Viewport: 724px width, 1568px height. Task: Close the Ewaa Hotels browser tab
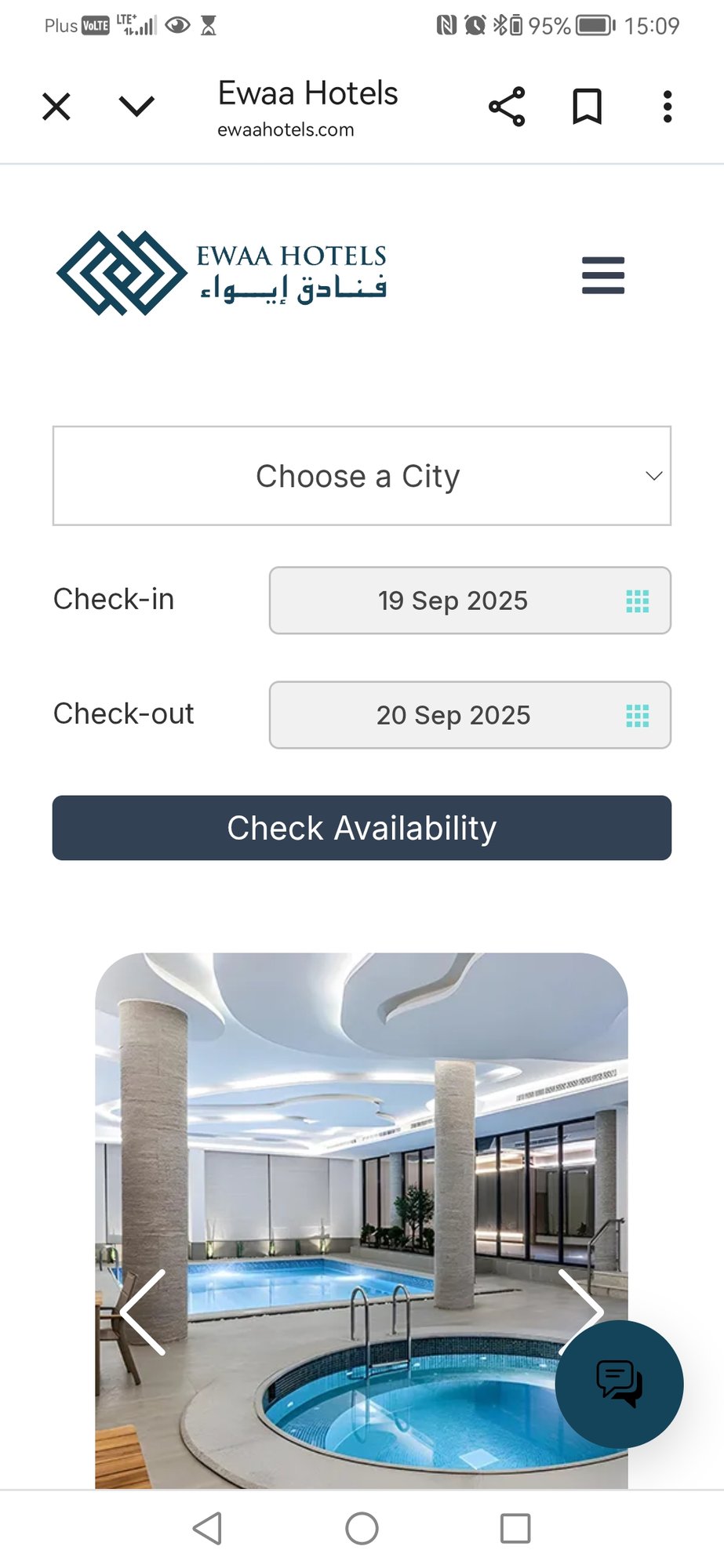[56, 107]
